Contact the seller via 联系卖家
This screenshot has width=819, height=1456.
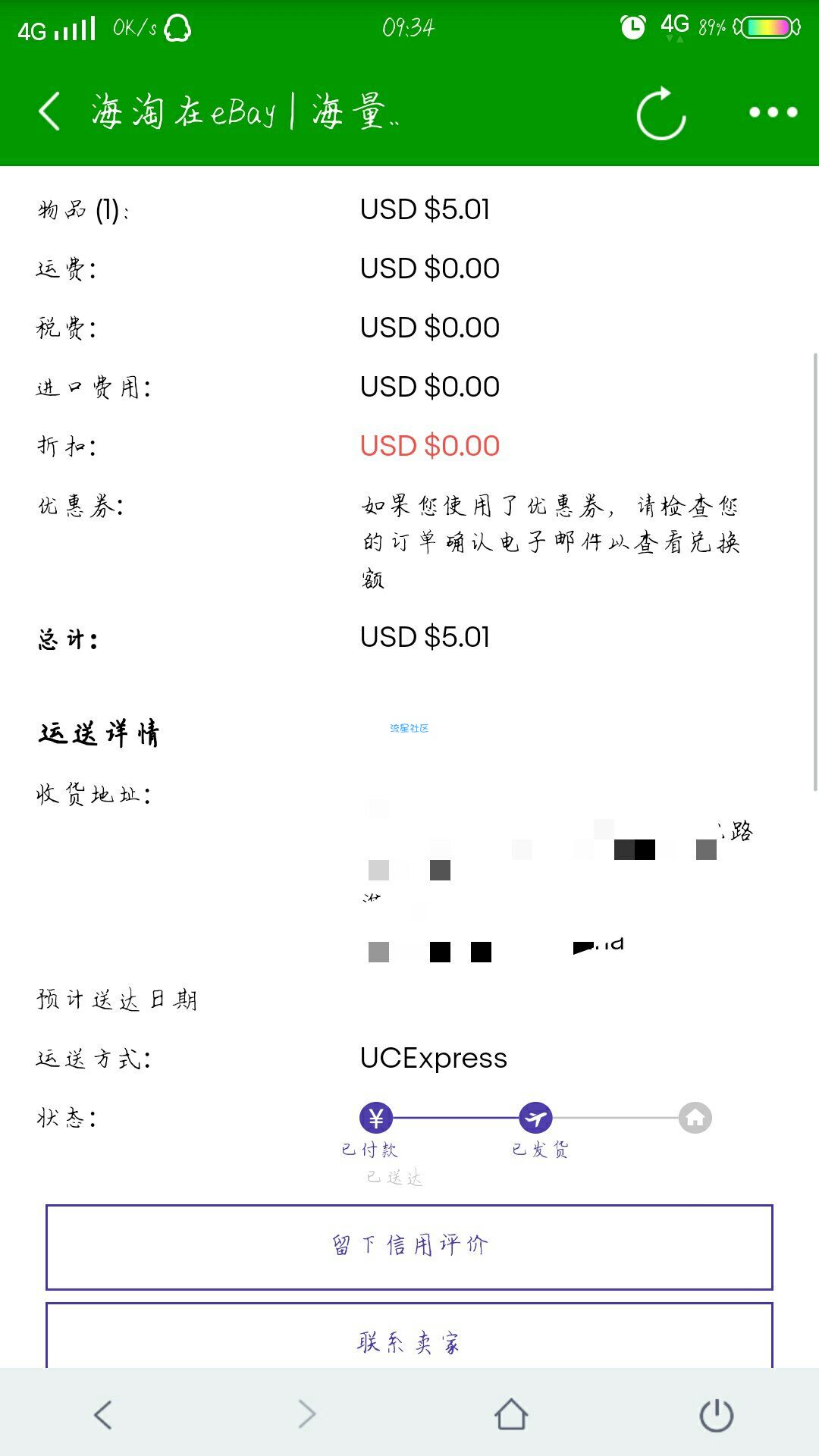409,1336
